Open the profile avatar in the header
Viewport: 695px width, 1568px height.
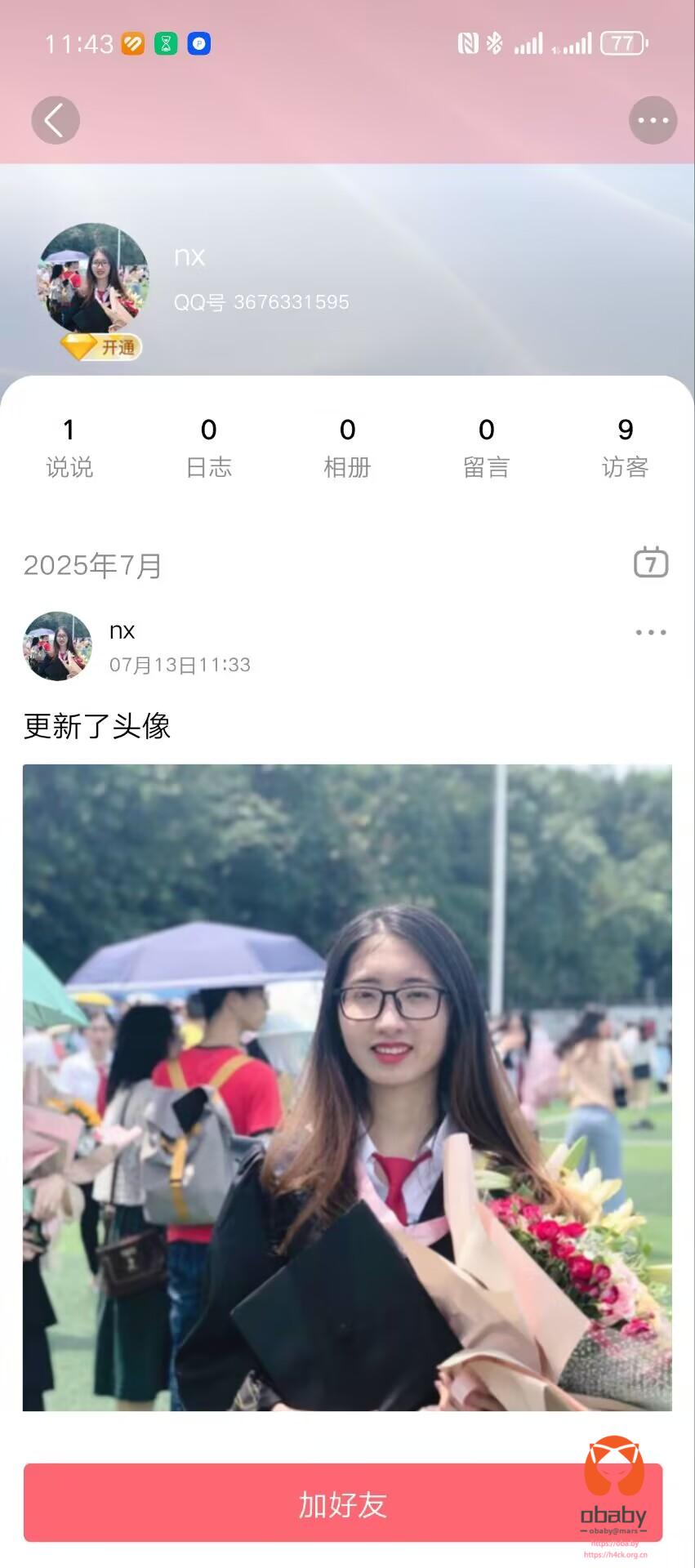[x=94, y=278]
